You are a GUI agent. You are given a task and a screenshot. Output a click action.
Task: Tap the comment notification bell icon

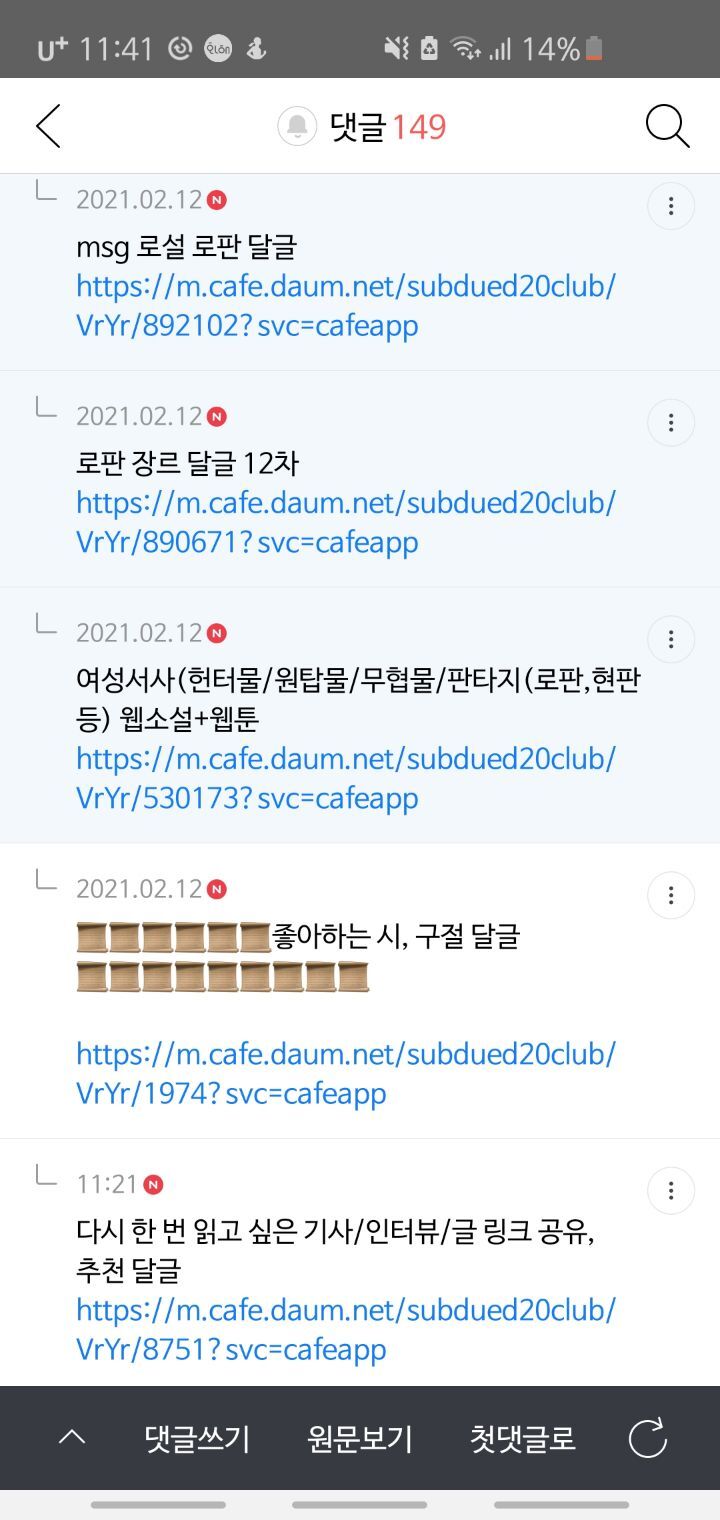point(297,127)
